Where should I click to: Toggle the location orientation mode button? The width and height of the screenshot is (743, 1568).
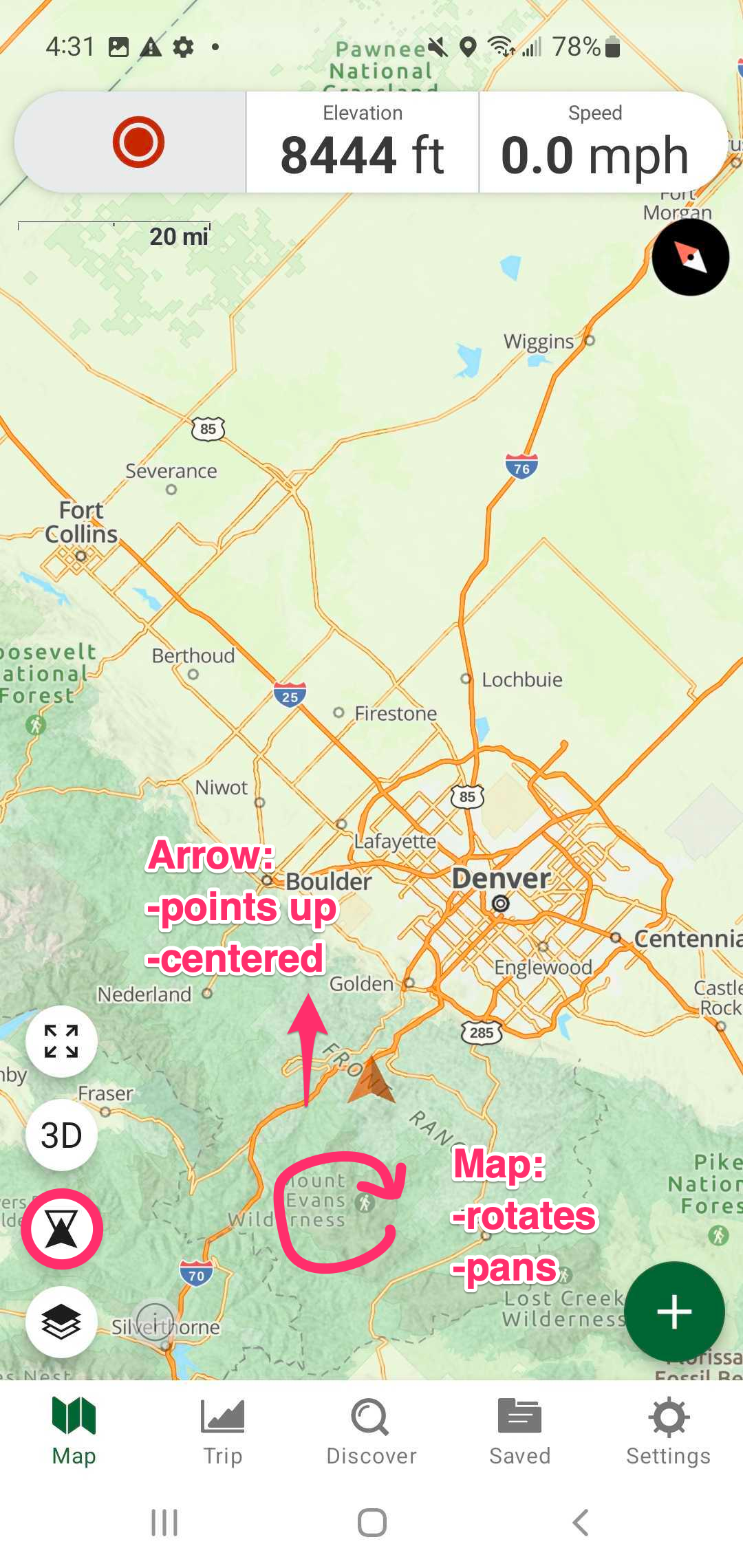coord(62,1229)
